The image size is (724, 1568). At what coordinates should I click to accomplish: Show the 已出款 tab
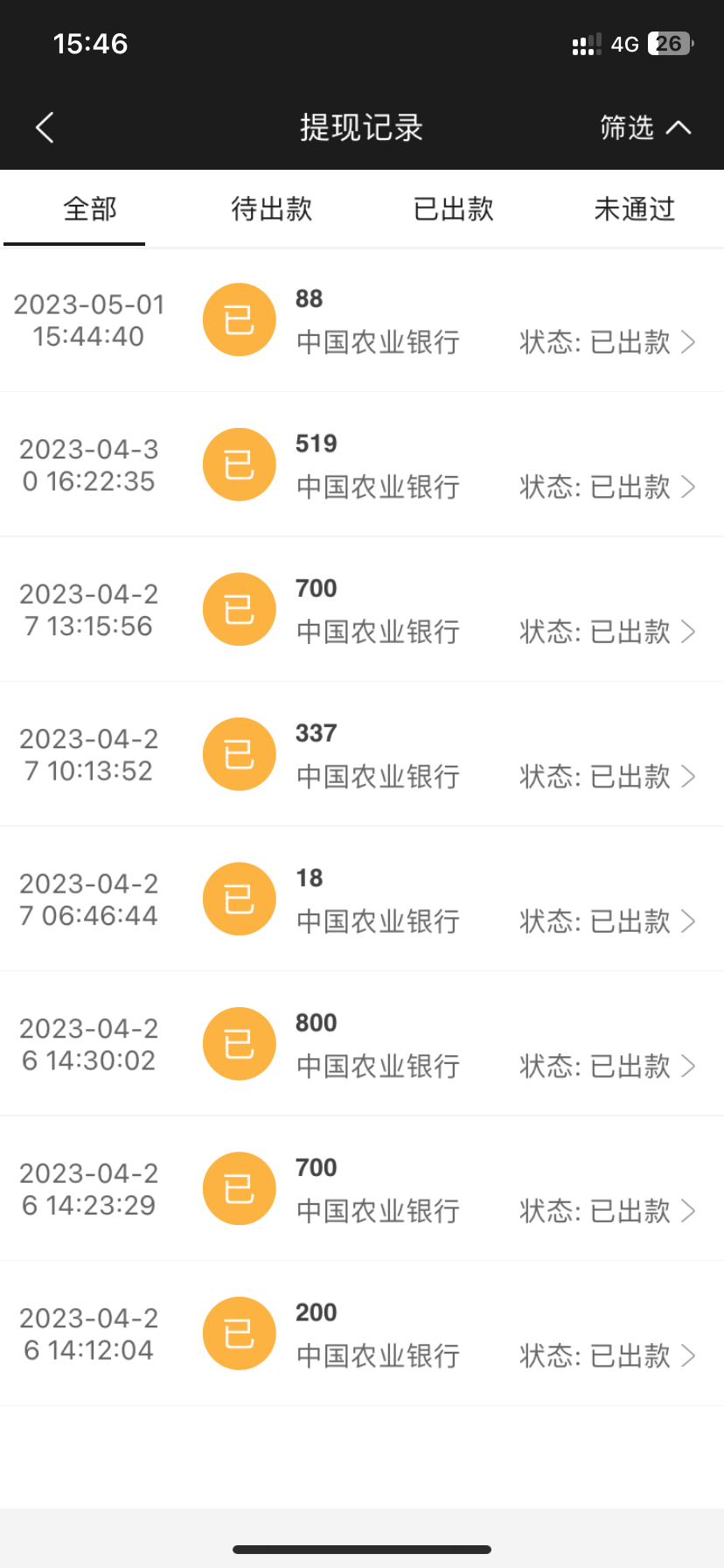tap(453, 209)
